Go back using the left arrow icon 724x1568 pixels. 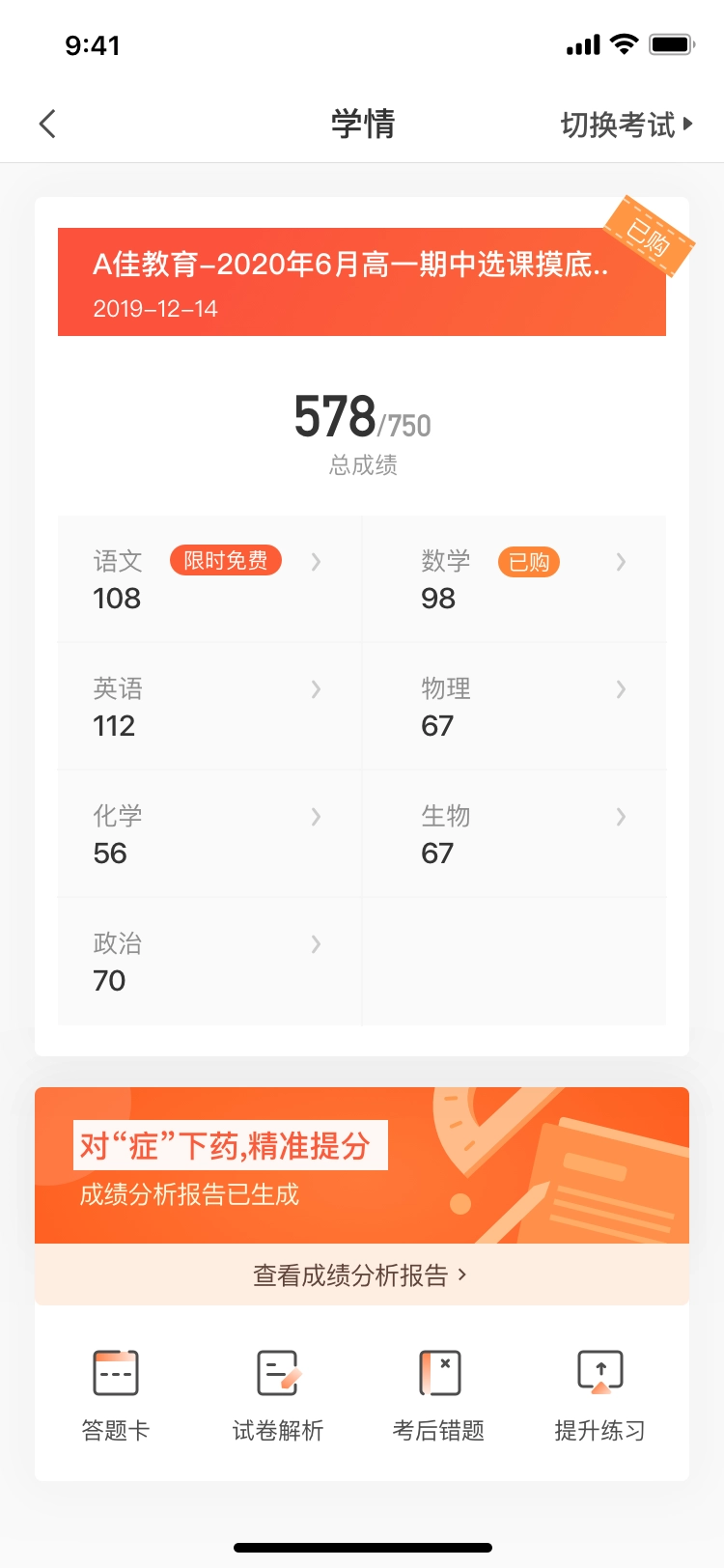click(x=46, y=124)
